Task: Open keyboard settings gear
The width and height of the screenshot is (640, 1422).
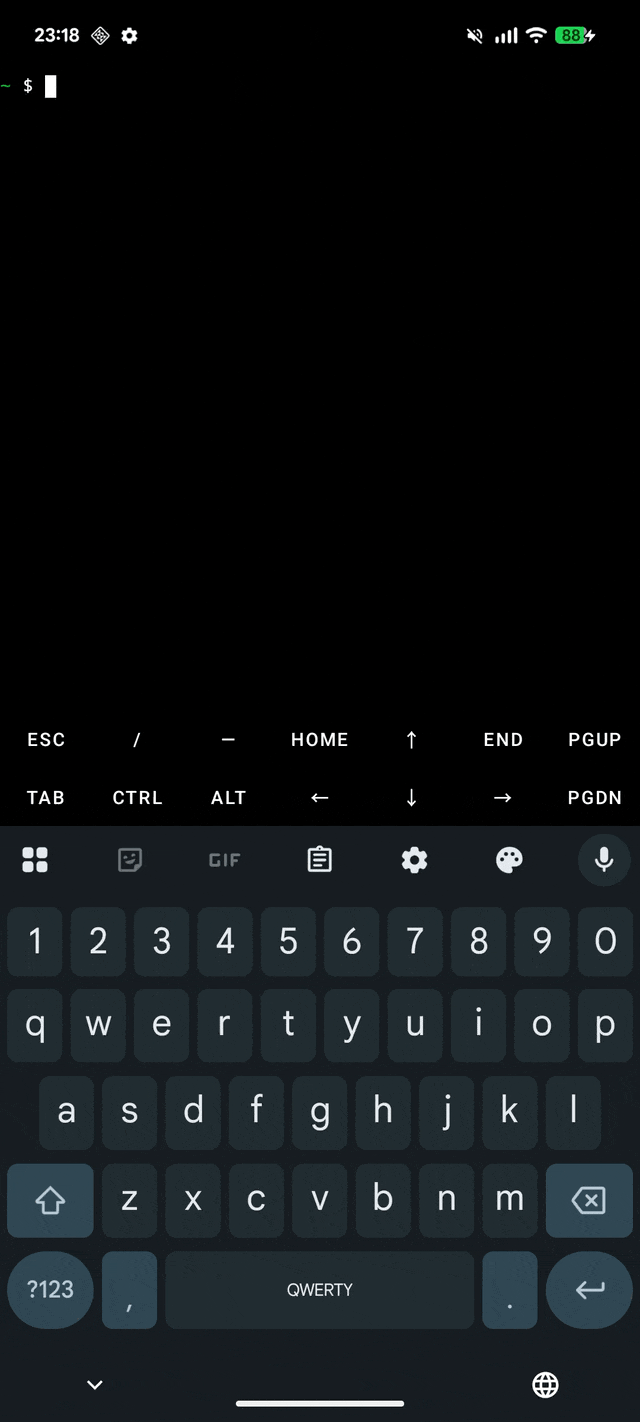Action: [414, 859]
